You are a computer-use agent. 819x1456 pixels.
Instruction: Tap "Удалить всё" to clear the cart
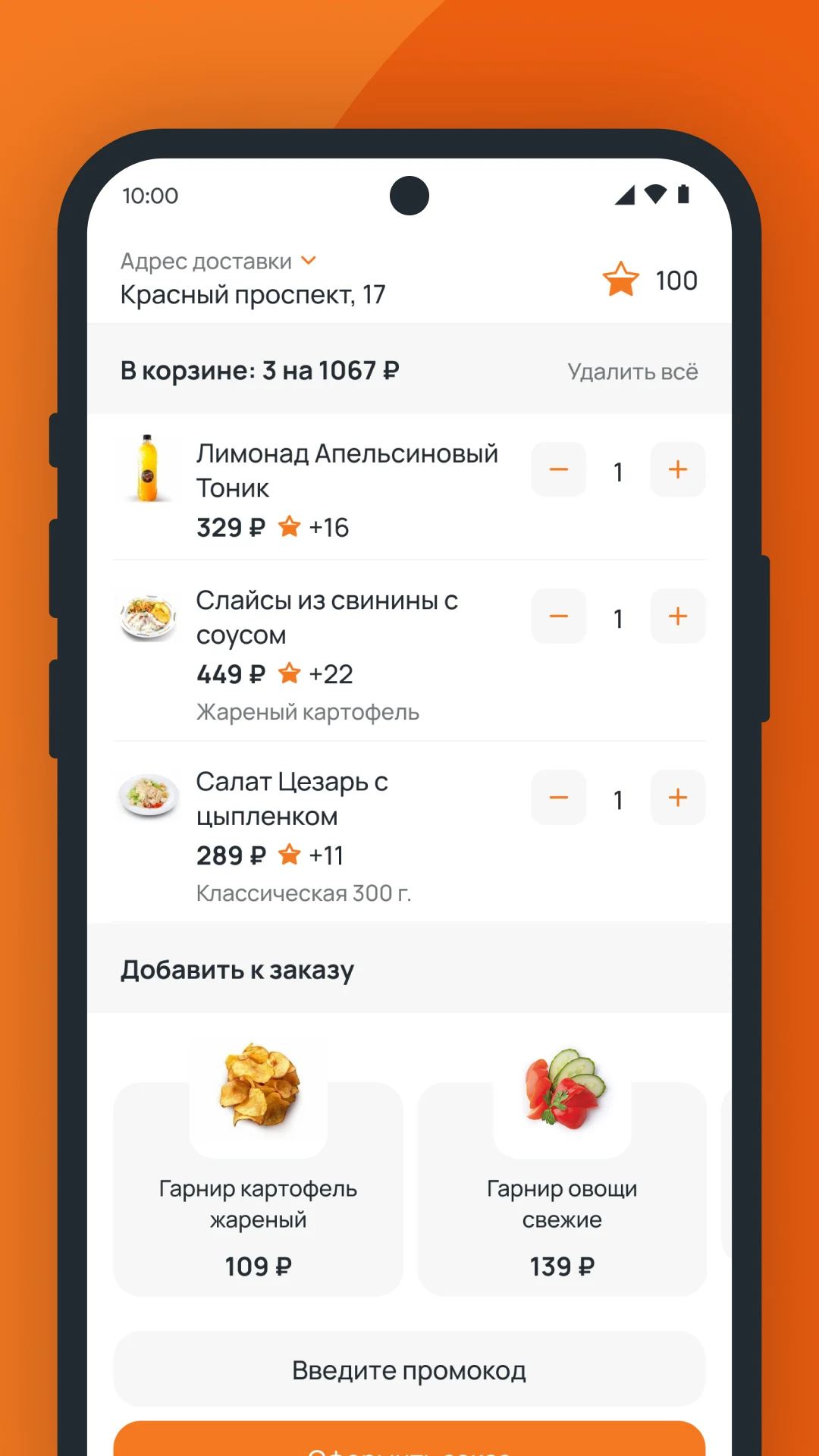[632, 372]
